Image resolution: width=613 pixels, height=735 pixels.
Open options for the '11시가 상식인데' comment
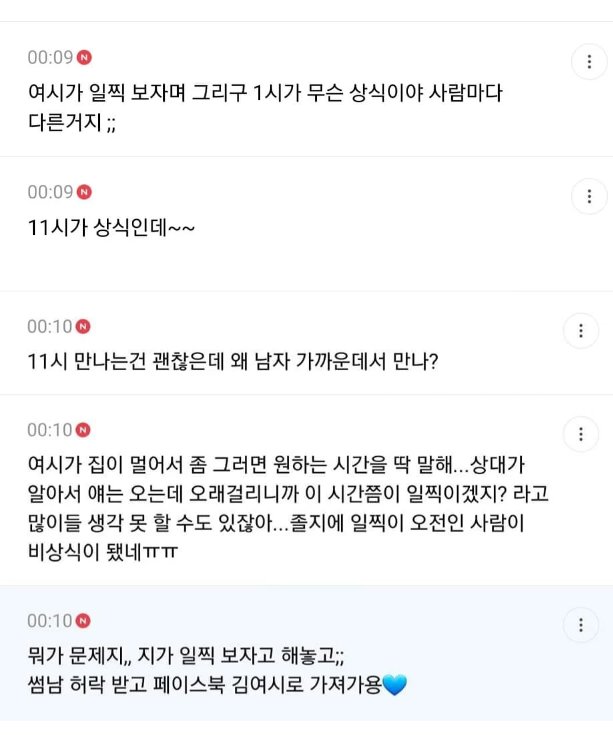(x=588, y=196)
